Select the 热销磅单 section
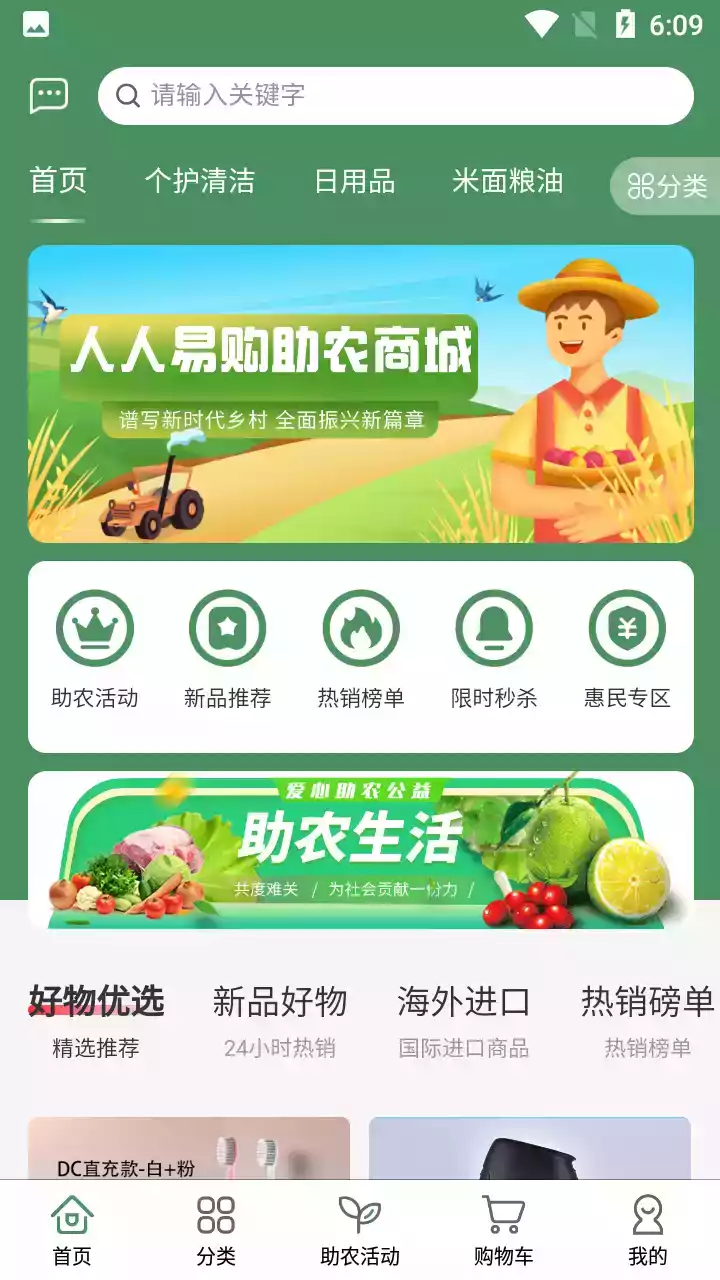The height and width of the screenshot is (1280, 720). pos(647,1020)
